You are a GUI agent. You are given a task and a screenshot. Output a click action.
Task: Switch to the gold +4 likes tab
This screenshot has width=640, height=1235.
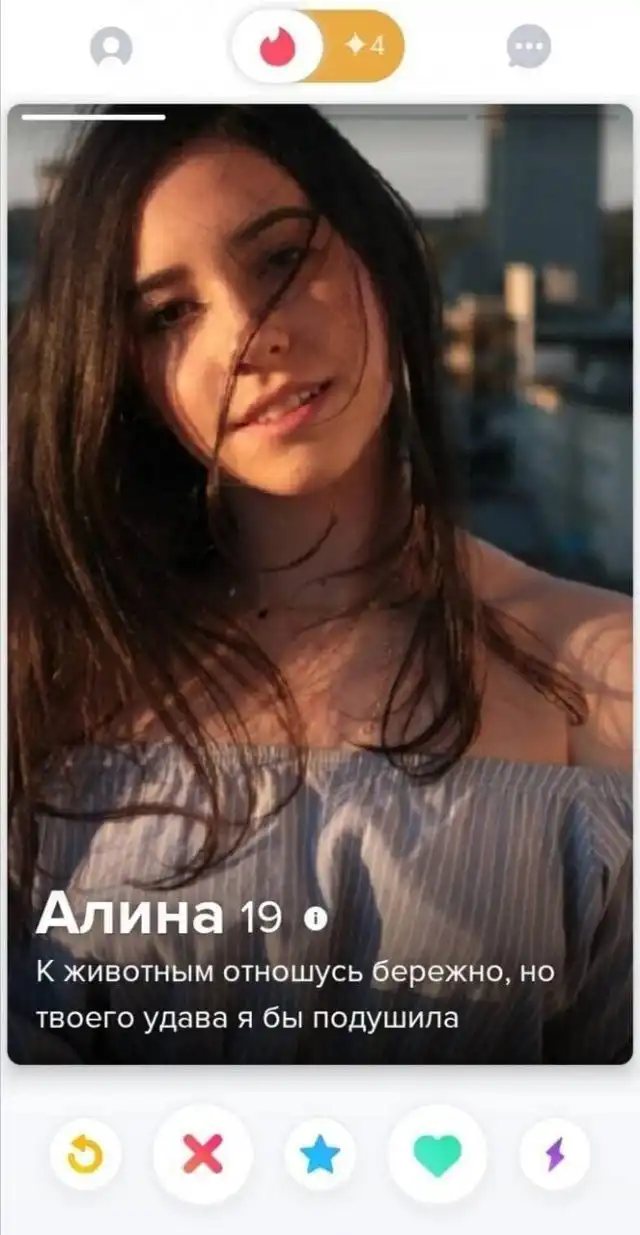[366, 46]
